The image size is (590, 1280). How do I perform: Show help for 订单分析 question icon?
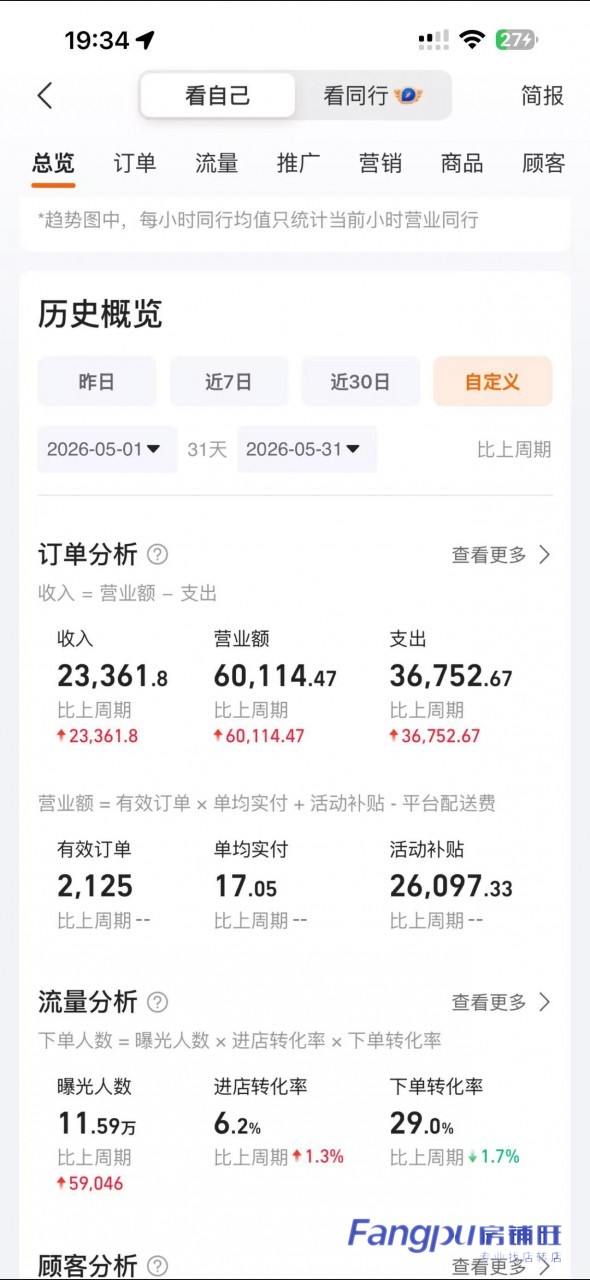tap(157, 554)
